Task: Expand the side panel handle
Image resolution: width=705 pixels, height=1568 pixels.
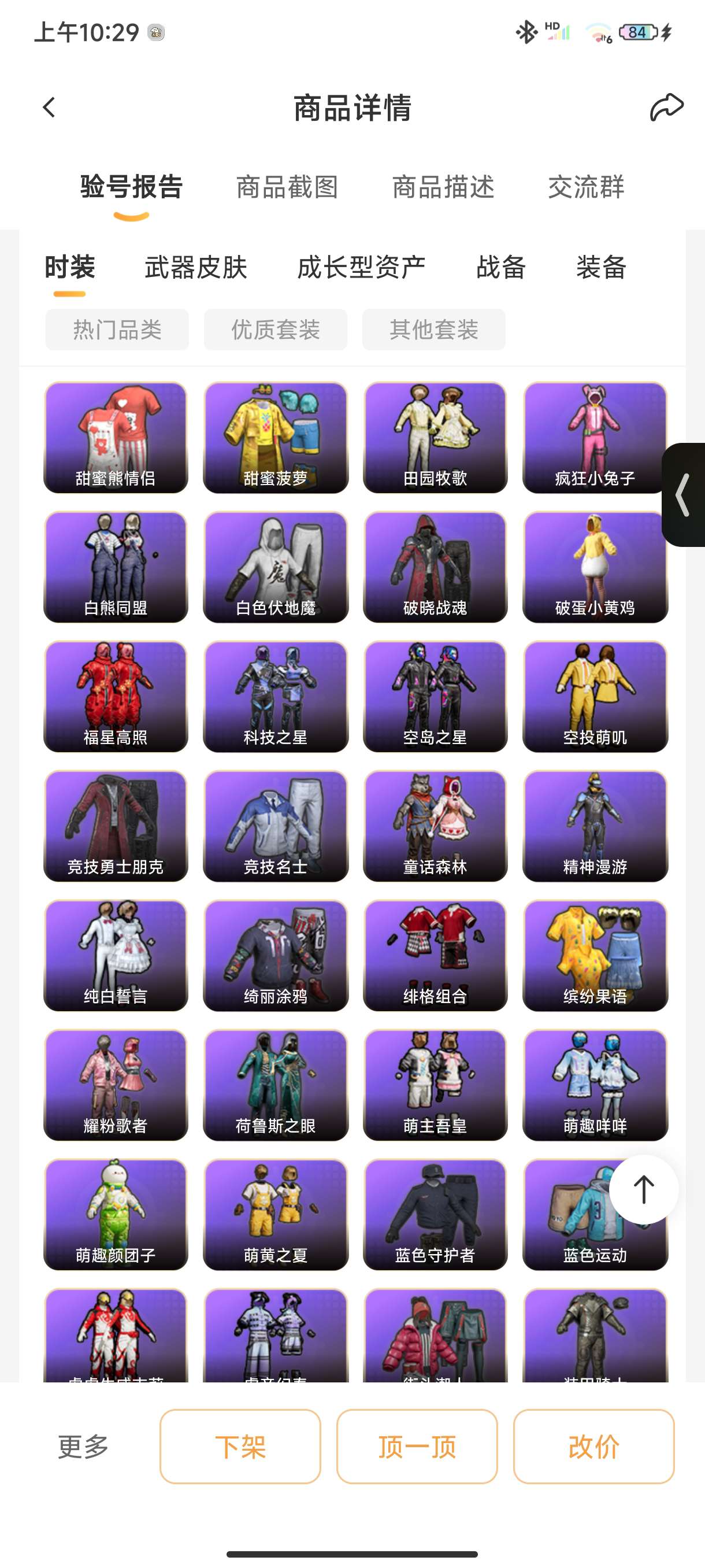Action: 684,494
